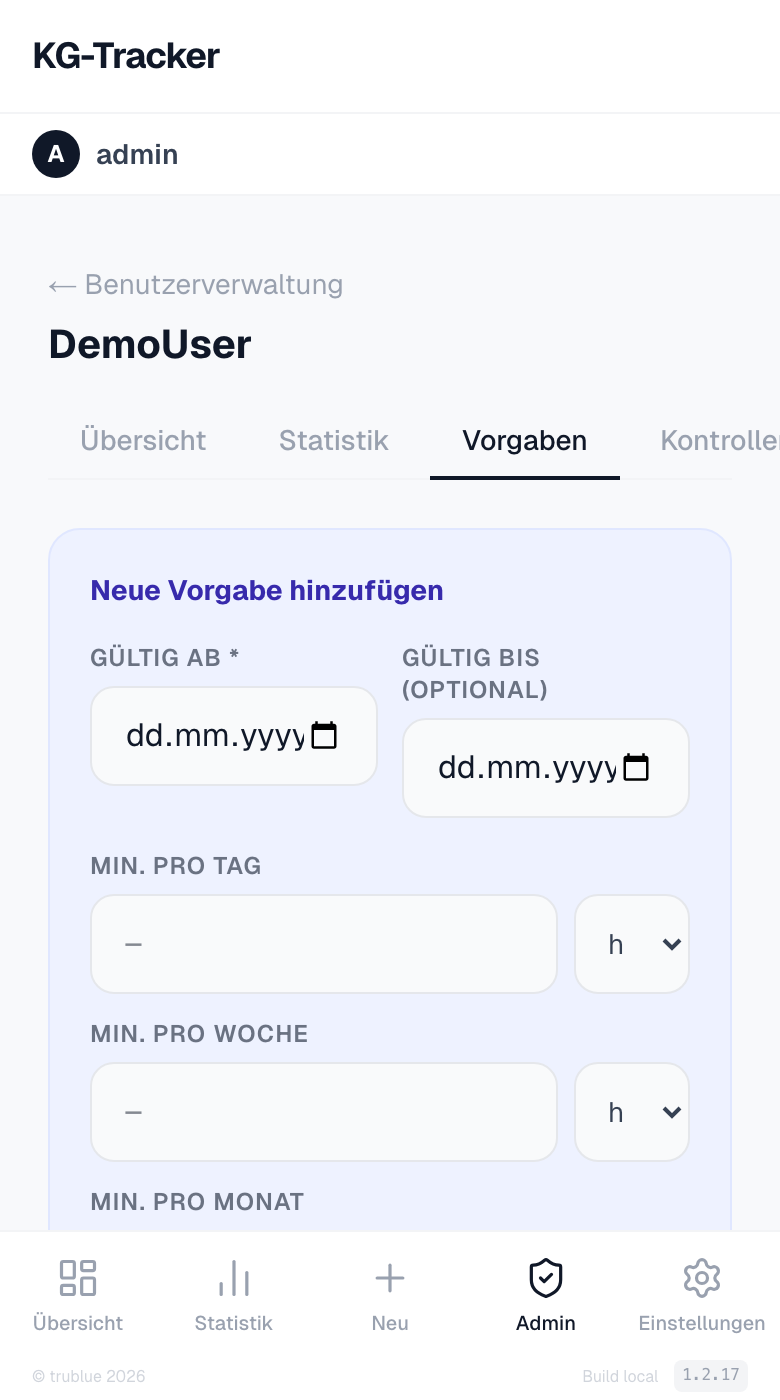This screenshot has width=780, height=1400.
Task: Switch to the Statistik tab
Action: [333, 440]
